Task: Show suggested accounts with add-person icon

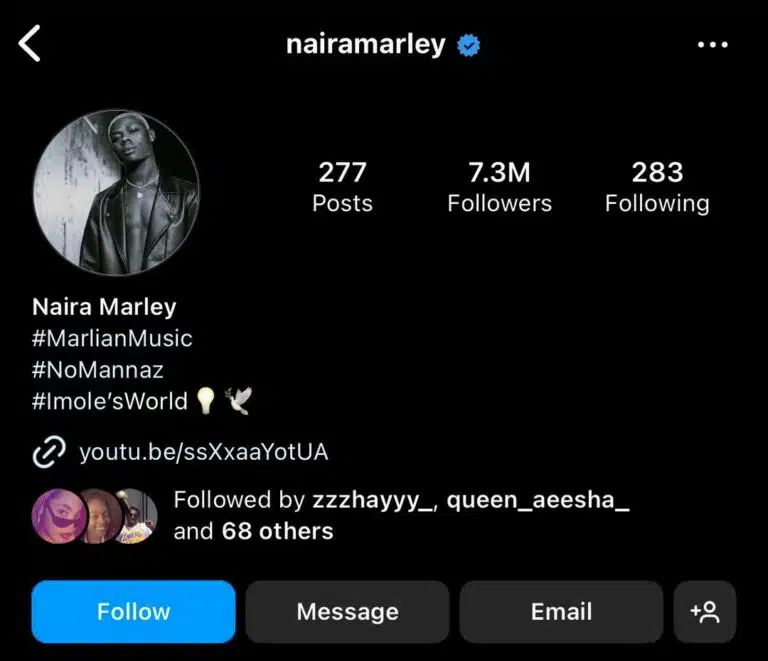Action: tap(704, 611)
